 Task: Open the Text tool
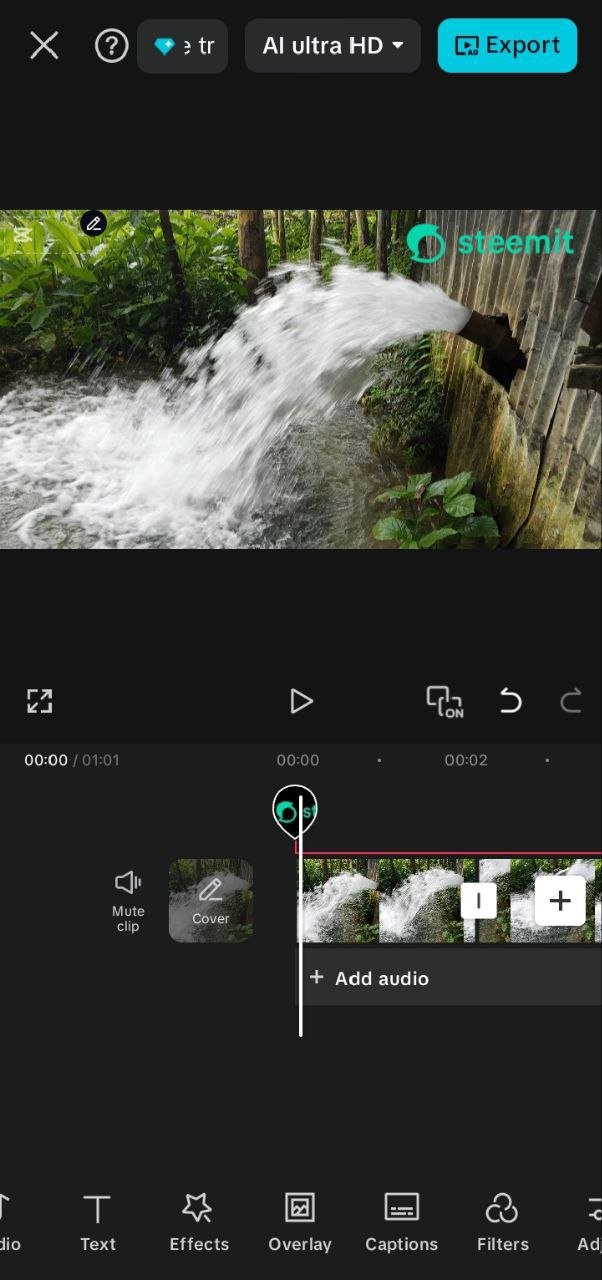pyautogui.click(x=98, y=1222)
